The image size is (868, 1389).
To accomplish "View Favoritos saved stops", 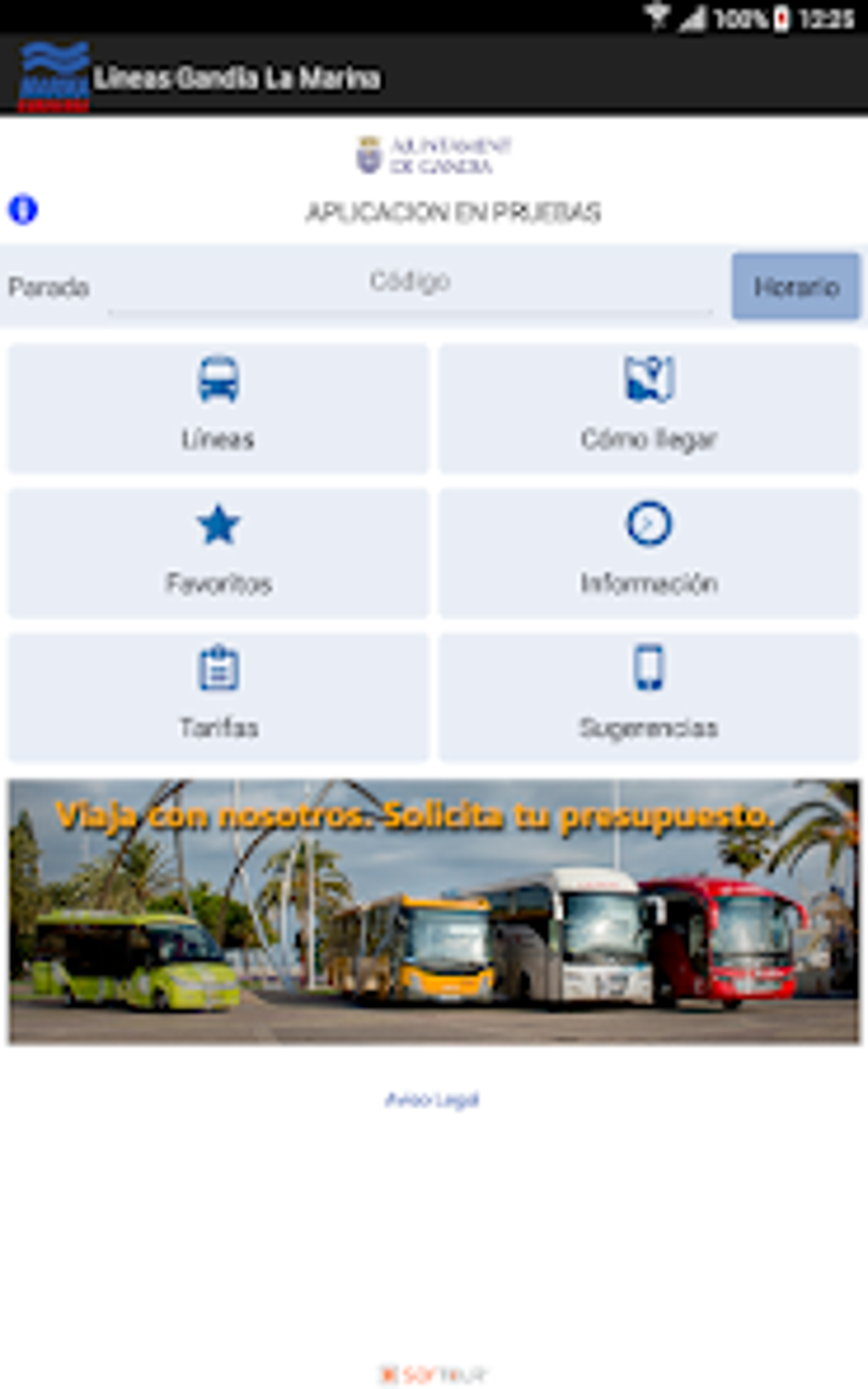I will pyautogui.click(x=219, y=553).
